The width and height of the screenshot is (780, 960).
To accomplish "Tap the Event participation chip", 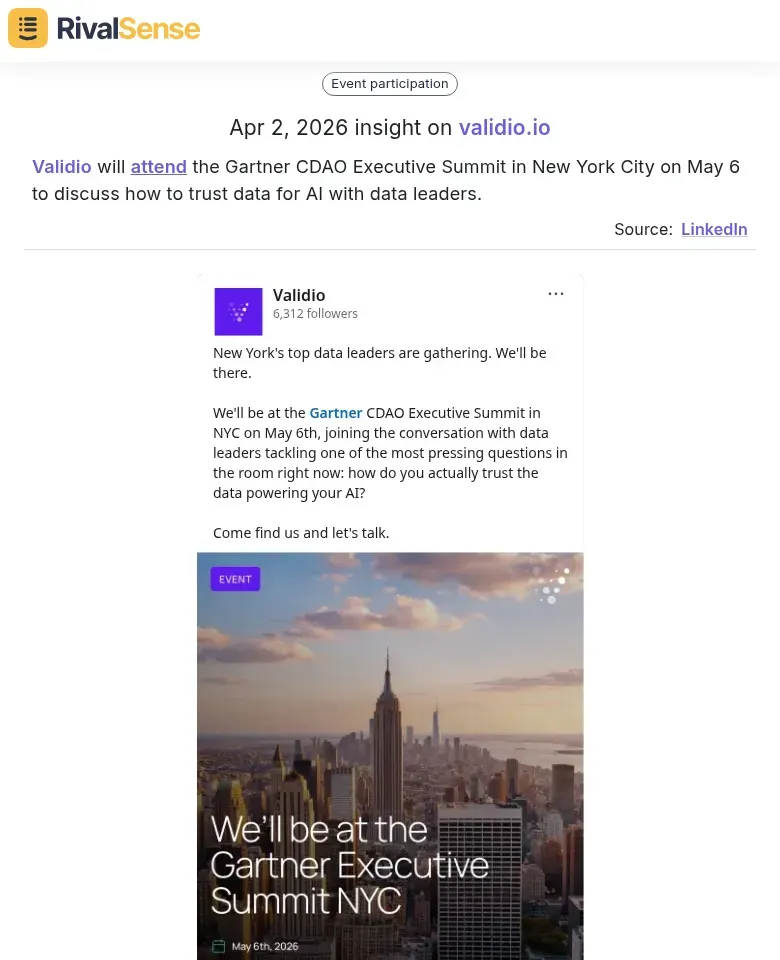I will pos(390,84).
